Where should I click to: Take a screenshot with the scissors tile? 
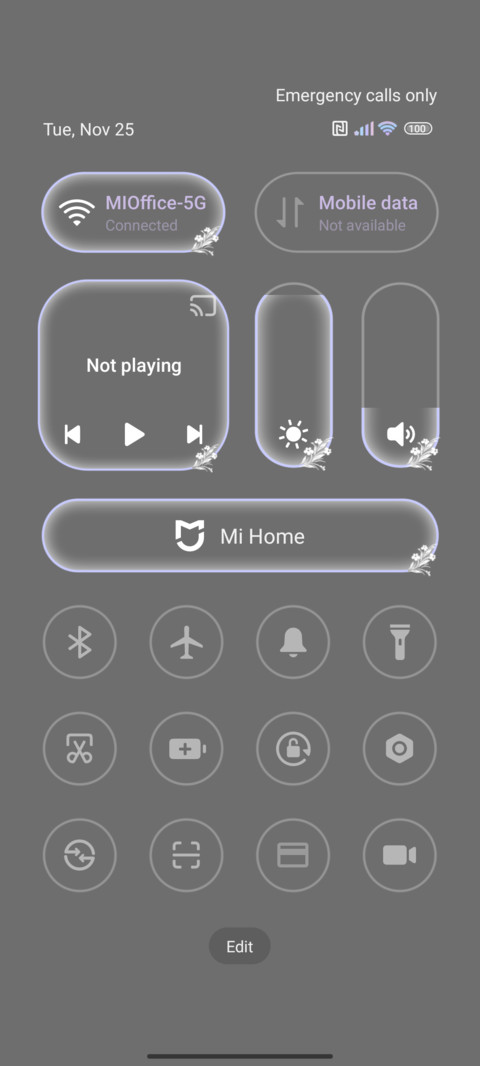(x=80, y=749)
